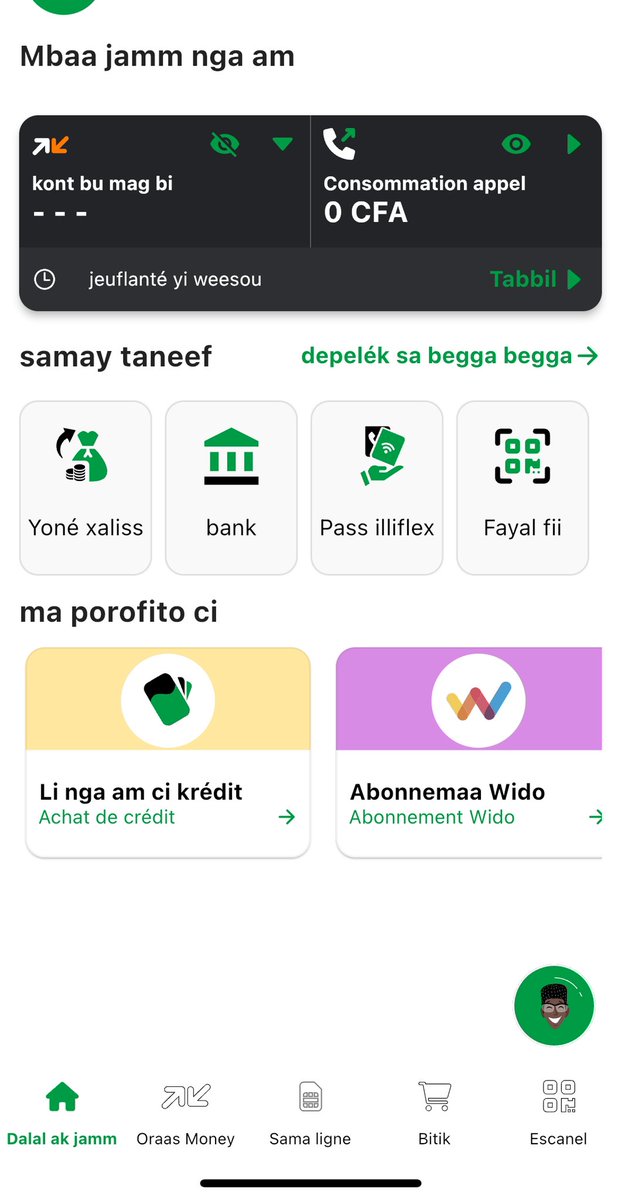Open the depelék sa begga begga link
The image size is (621, 1200).
coord(449,356)
